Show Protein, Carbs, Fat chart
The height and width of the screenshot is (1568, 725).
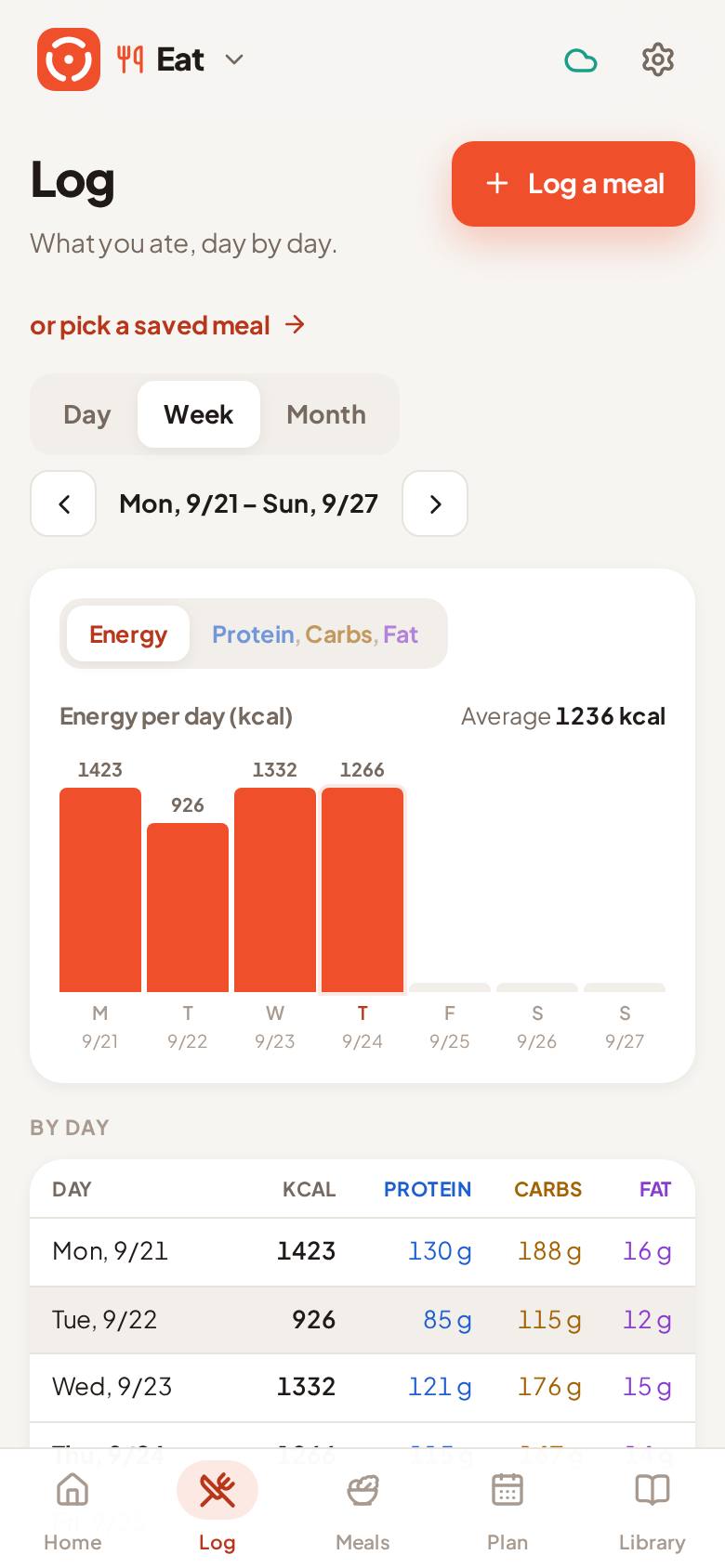(315, 634)
